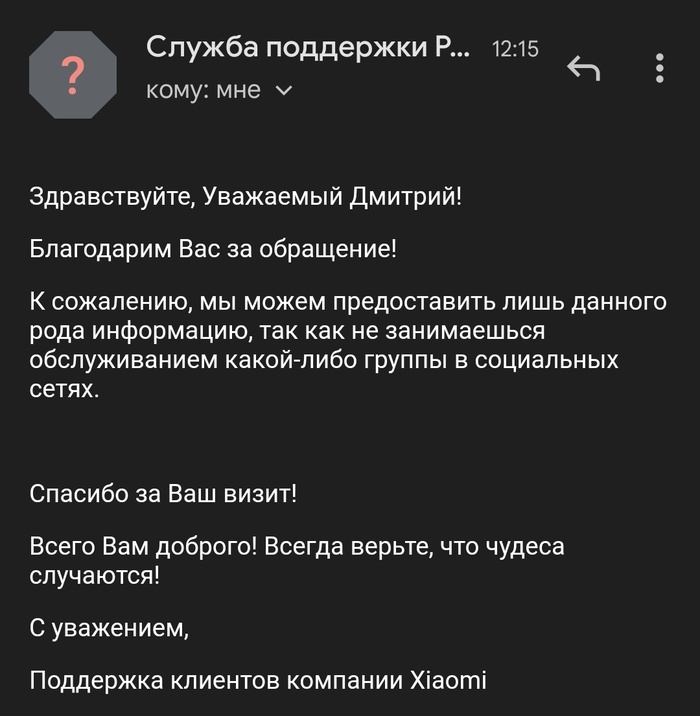The height and width of the screenshot is (716, 700).
Task: Reply to the Xiaomi support email
Action: pos(583,68)
